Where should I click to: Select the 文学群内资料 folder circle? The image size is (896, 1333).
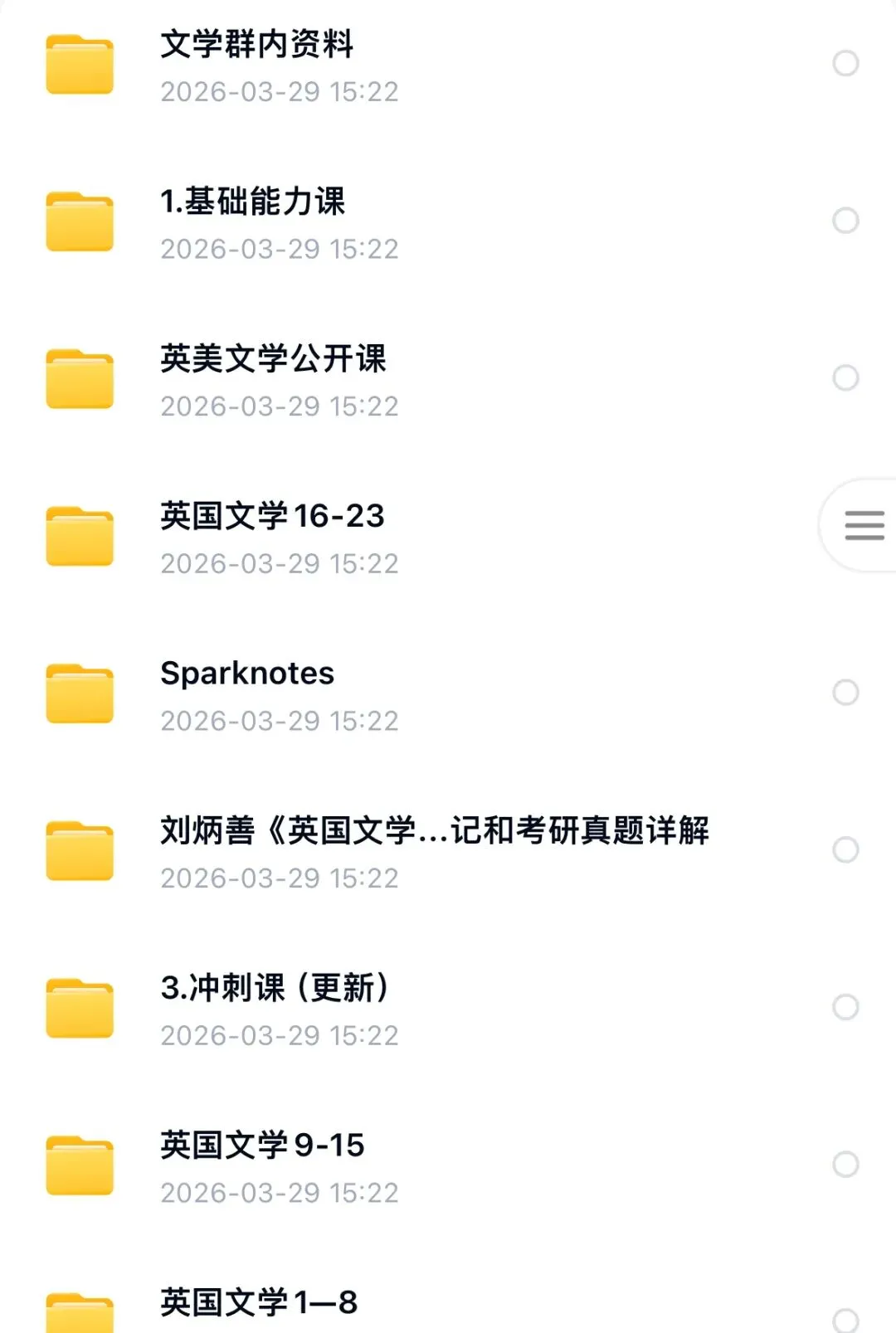pos(845,63)
